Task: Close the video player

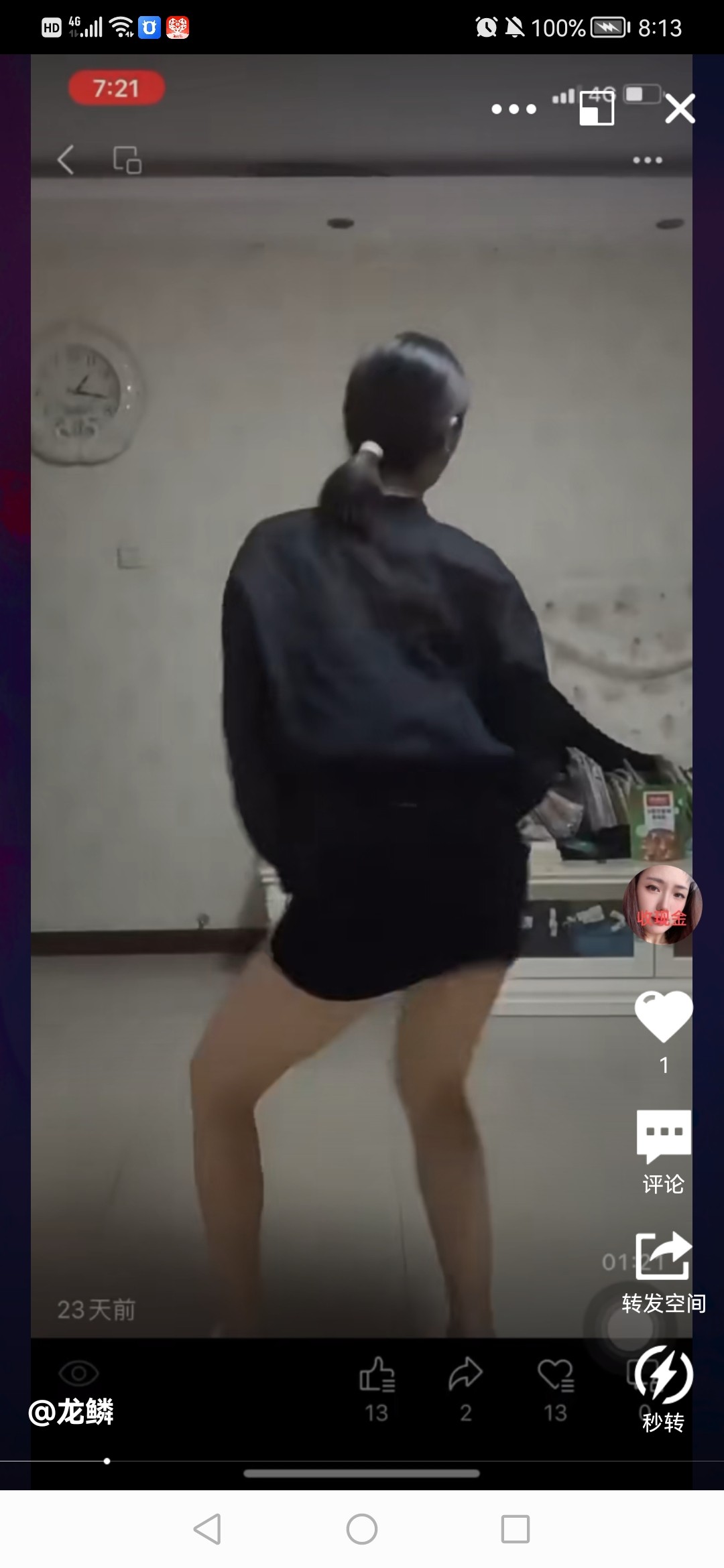Action: click(x=680, y=109)
